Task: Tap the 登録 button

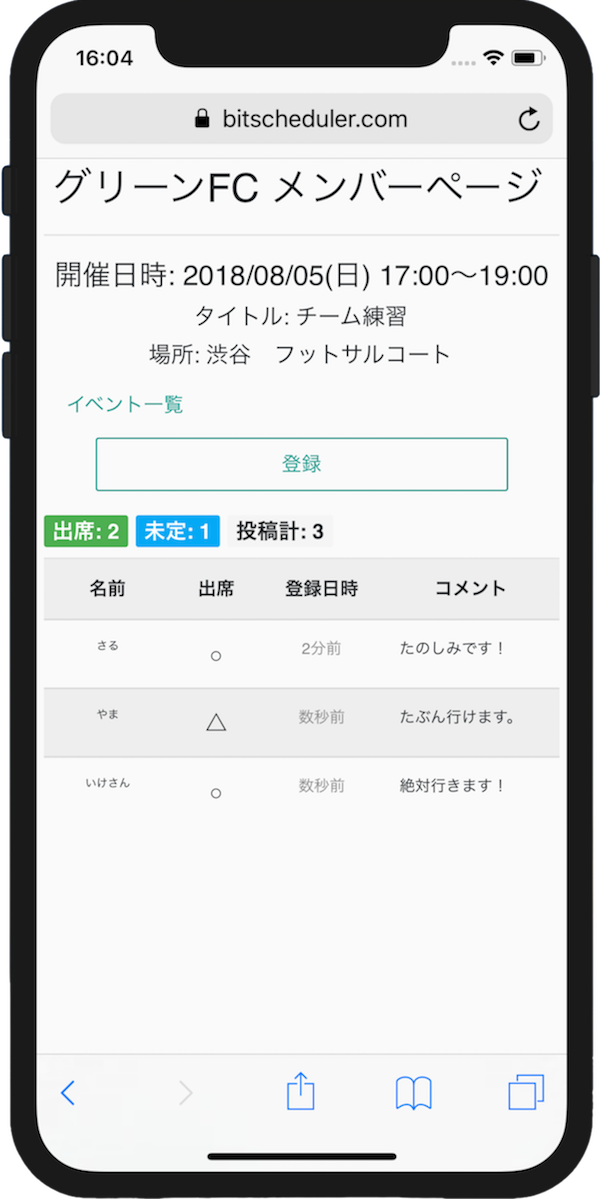Action: (301, 464)
